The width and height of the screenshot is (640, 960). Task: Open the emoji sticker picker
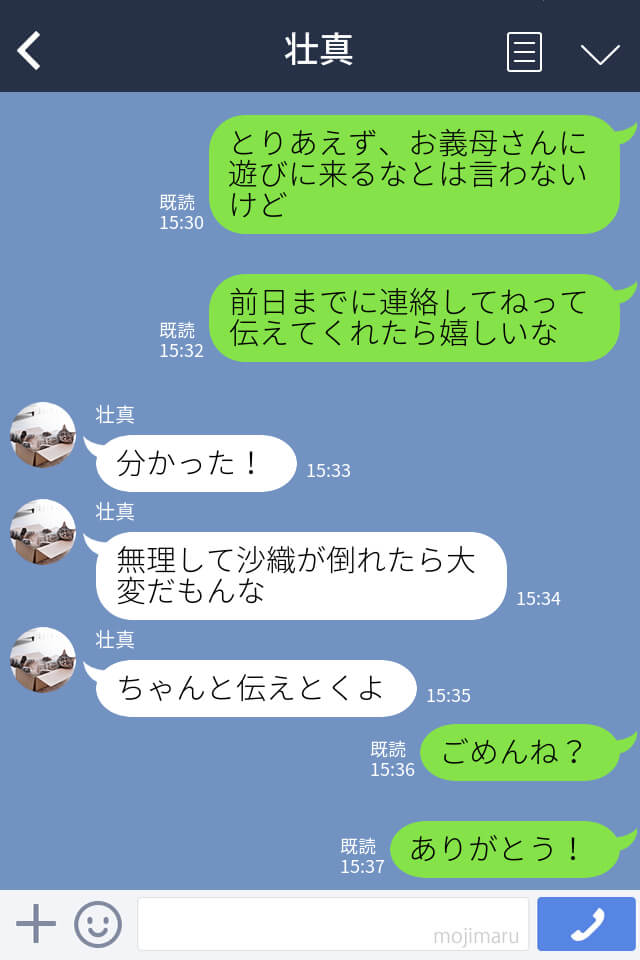(98, 924)
